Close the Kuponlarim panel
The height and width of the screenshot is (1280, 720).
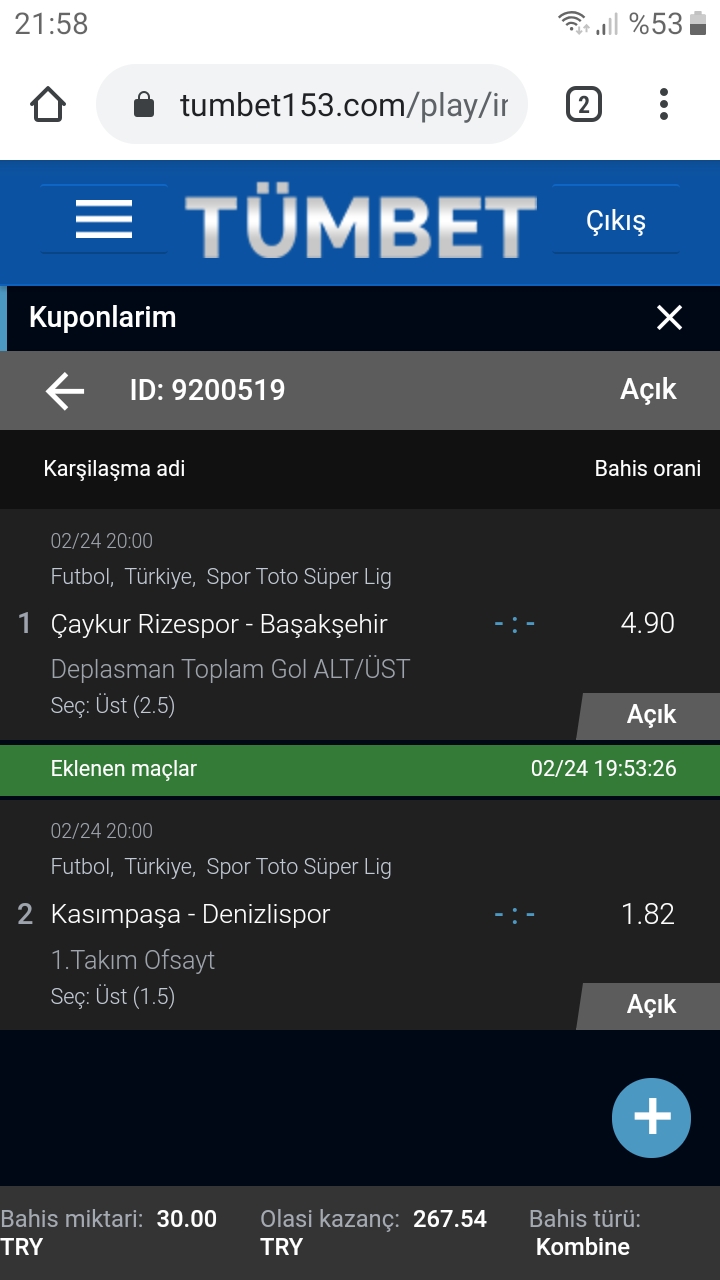tap(669, 318)
